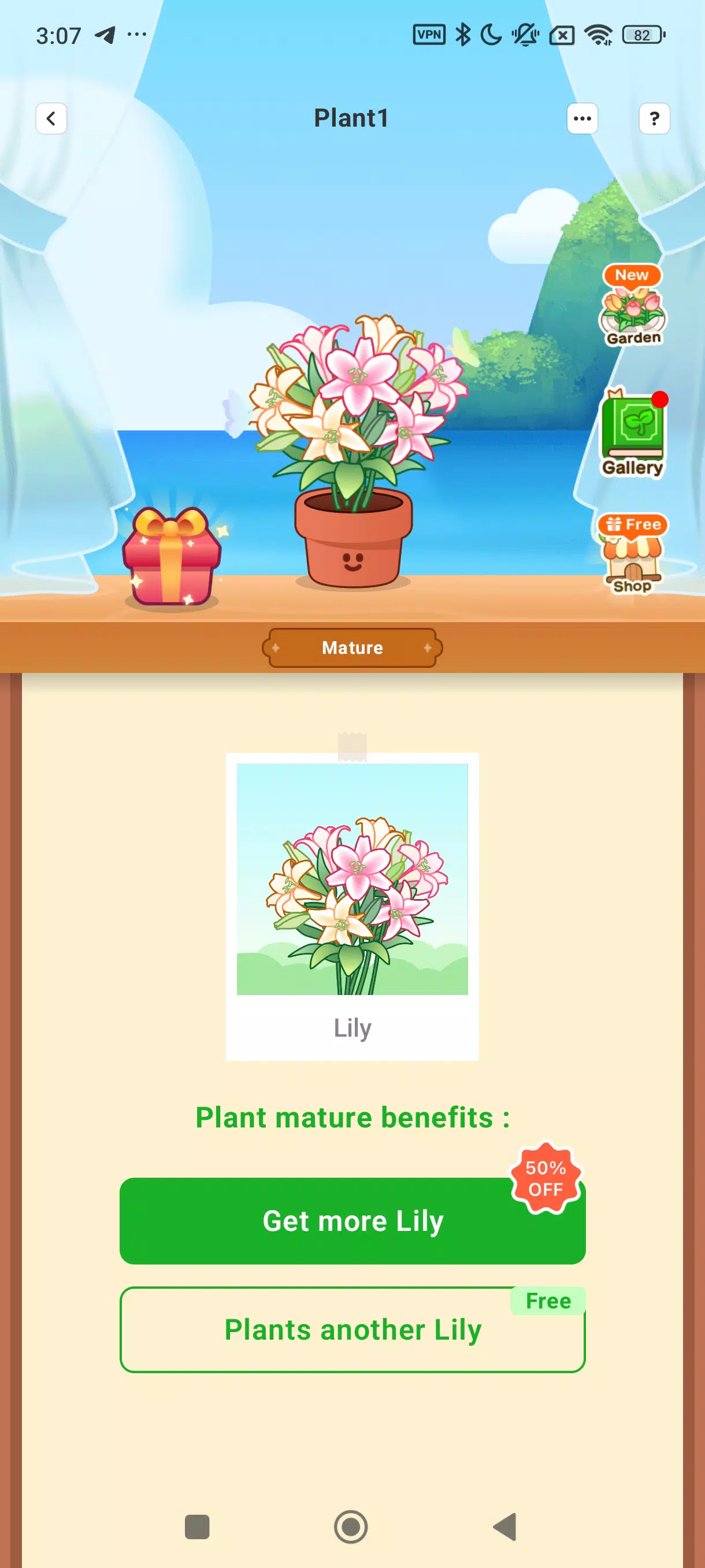Choose Plants another Lily for free
Screen dimensions: 705x1568
352,1329
